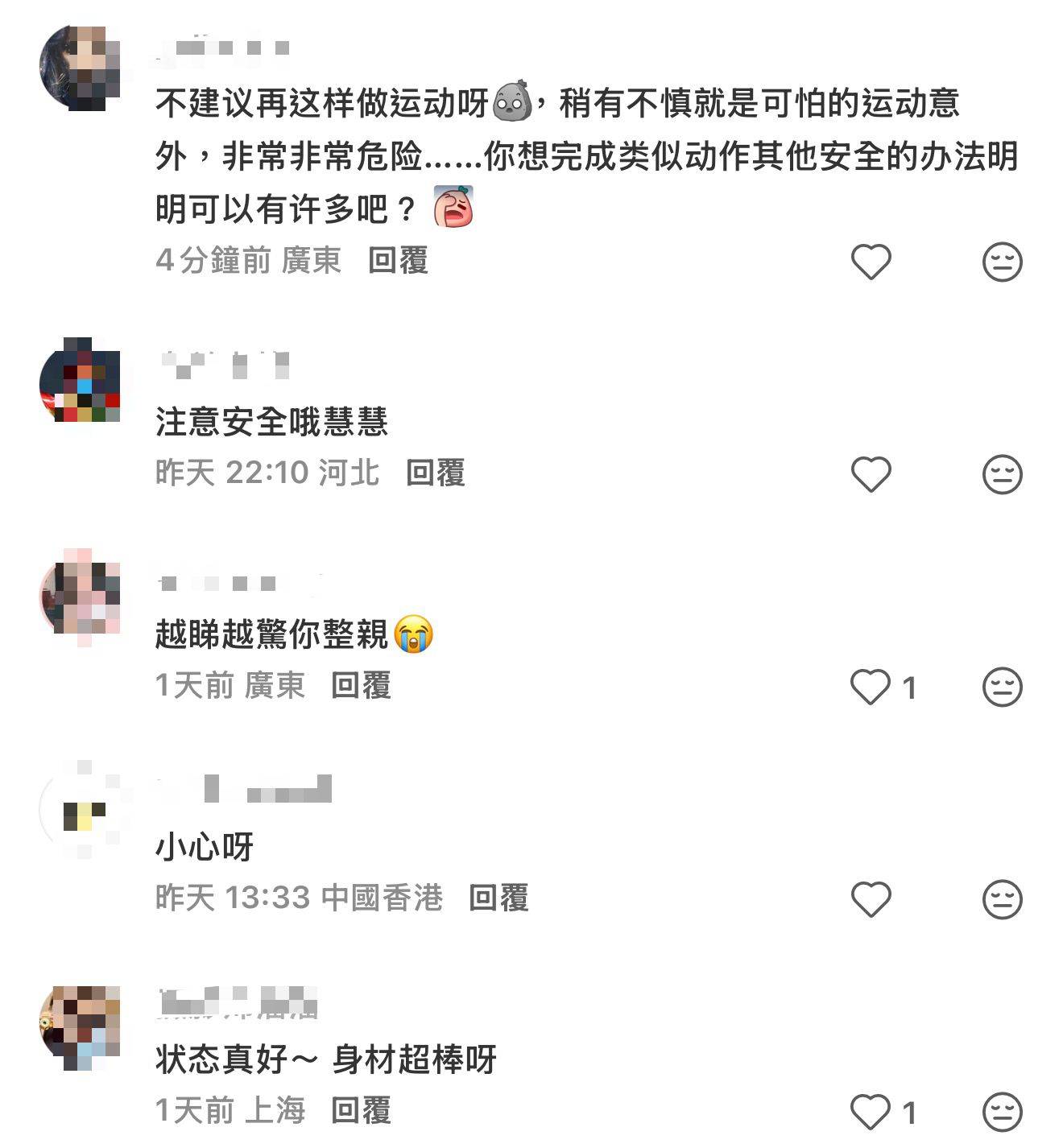The image size is (1063, 1148).
Task: Dislike the comment 越睇越驚你整親
Action: tap(1002, 687)
